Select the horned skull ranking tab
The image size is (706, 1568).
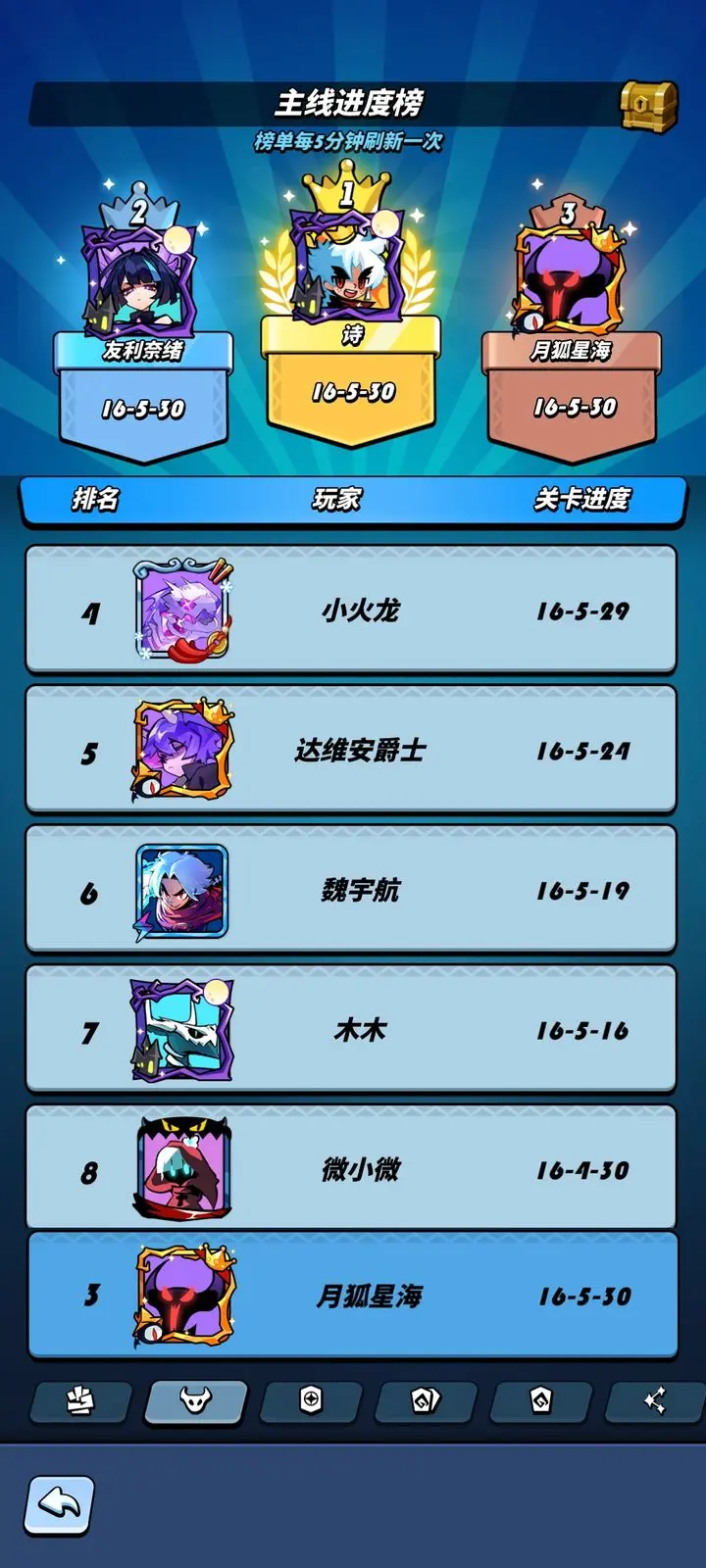click(195, 1401)
